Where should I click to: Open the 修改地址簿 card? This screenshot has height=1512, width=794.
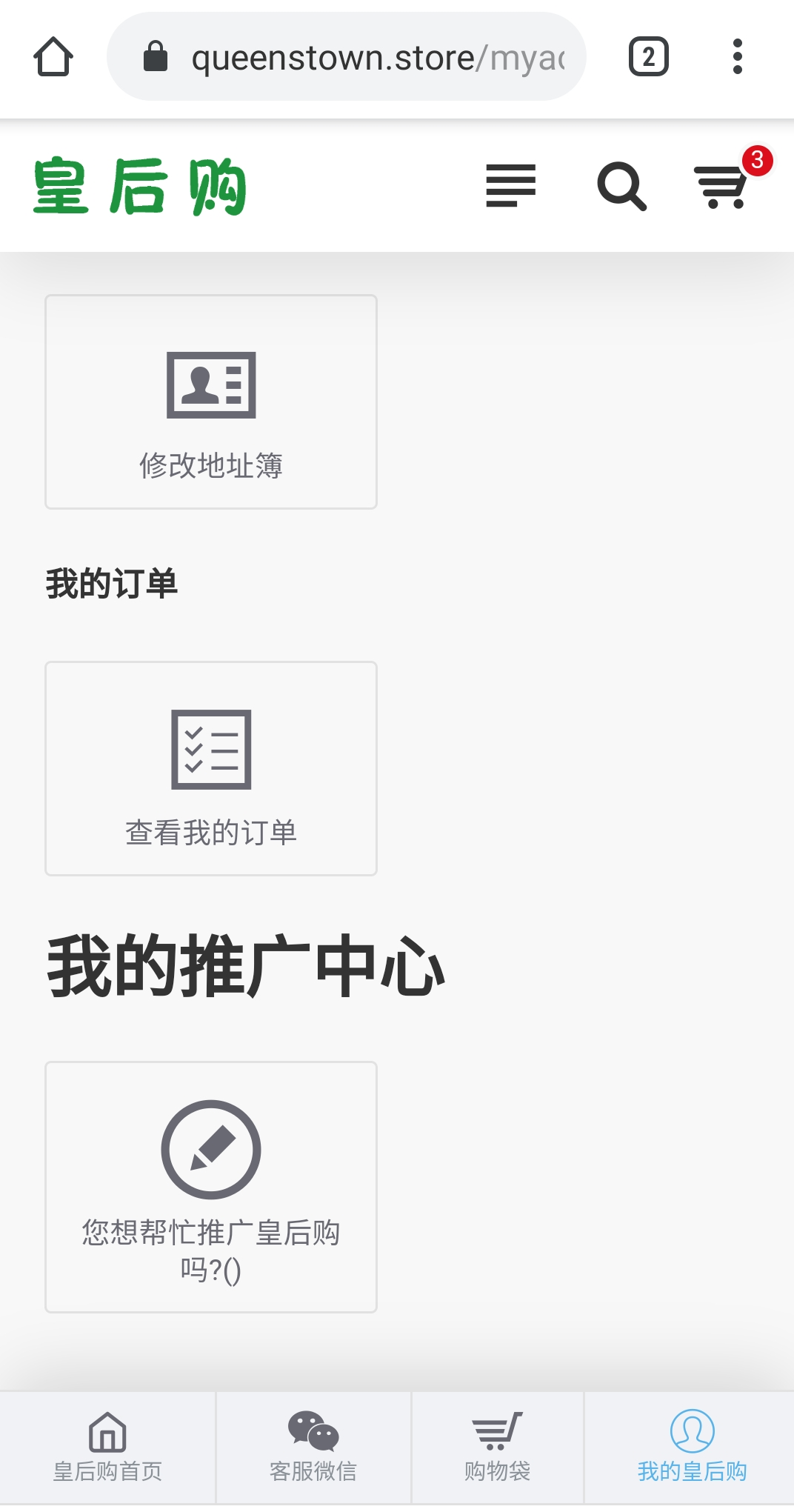[211, 402]
